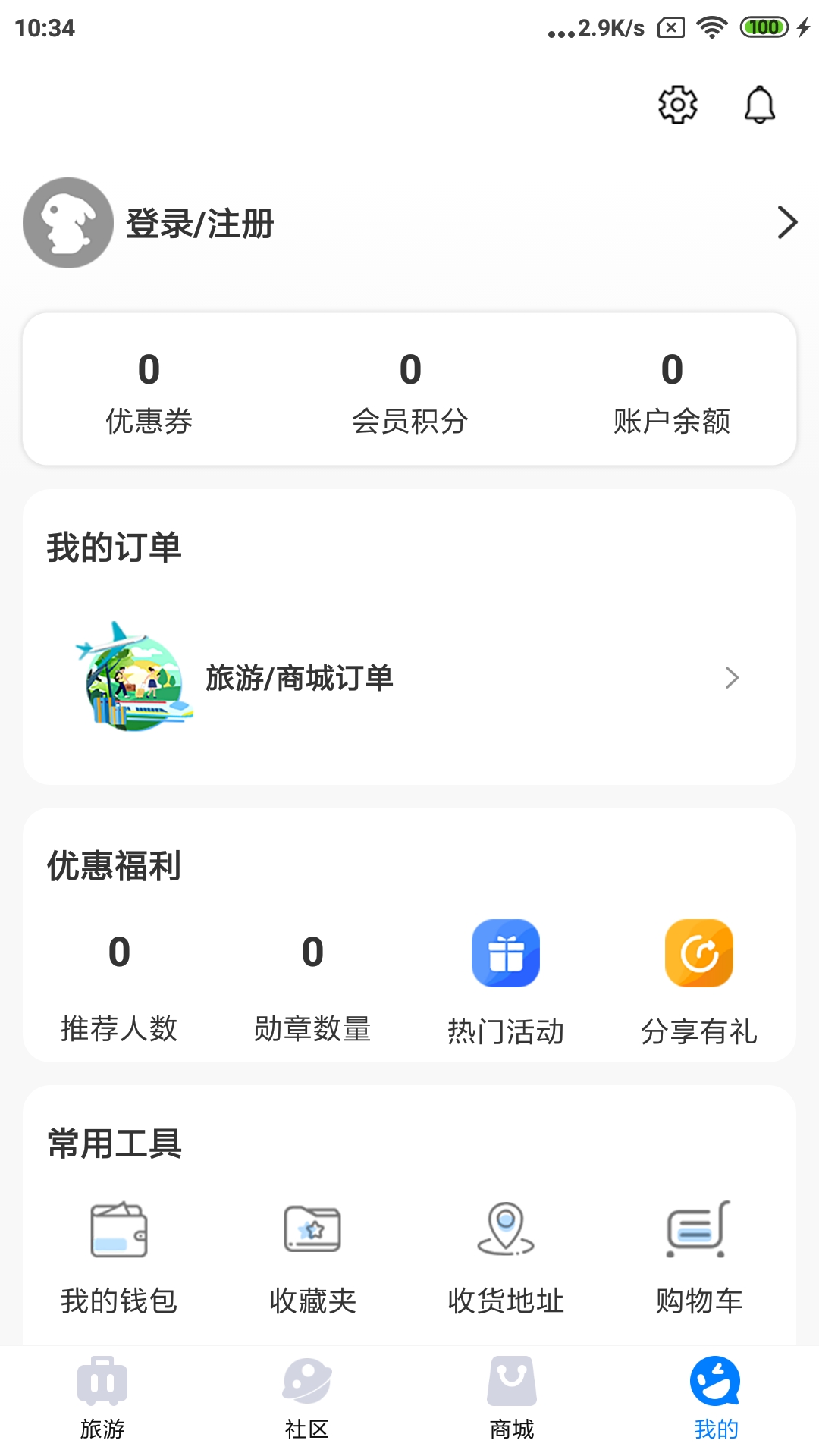Tap the travel order illustration icon

coord(134,679)
